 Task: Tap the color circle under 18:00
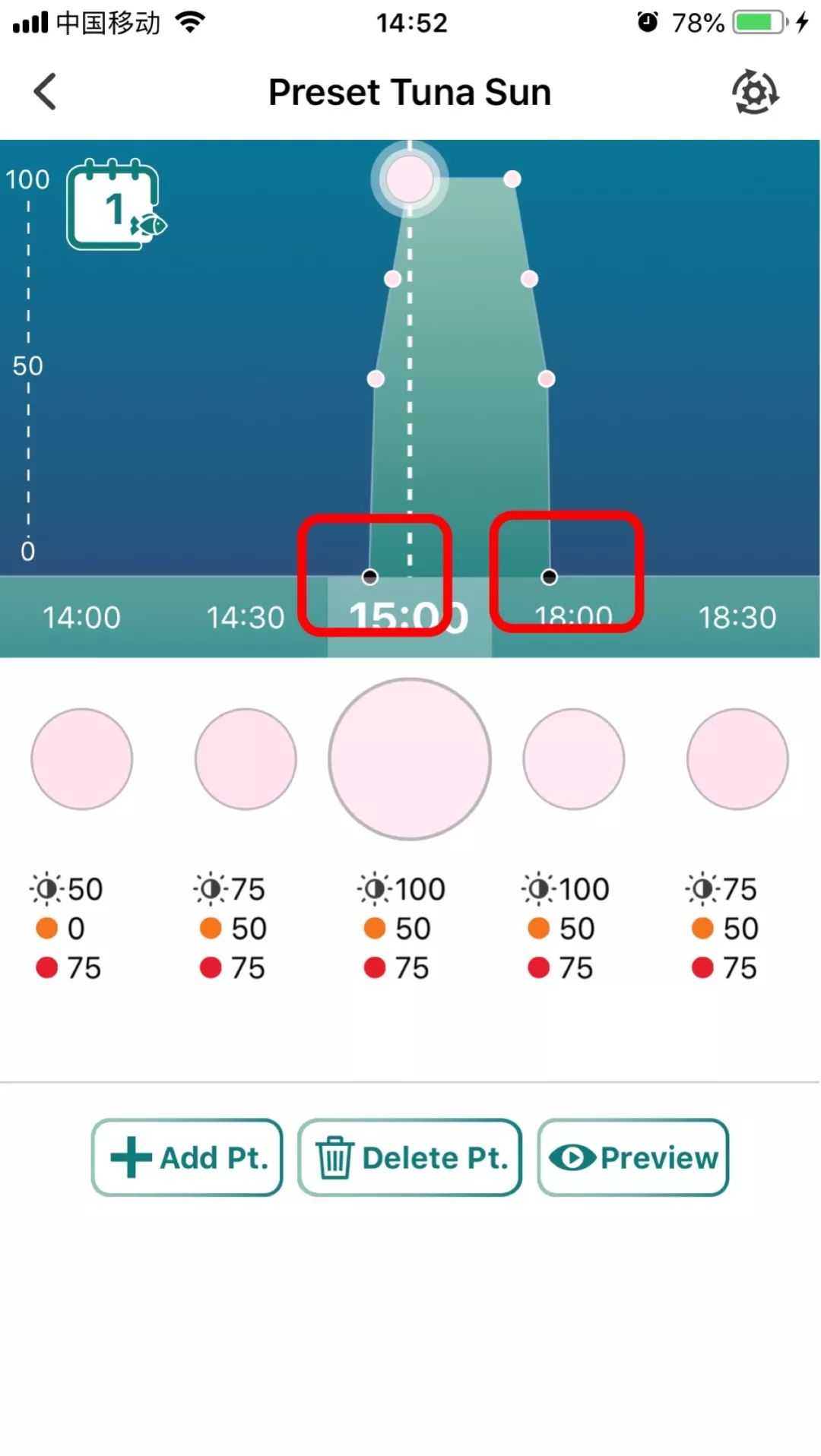coord(574,759)
